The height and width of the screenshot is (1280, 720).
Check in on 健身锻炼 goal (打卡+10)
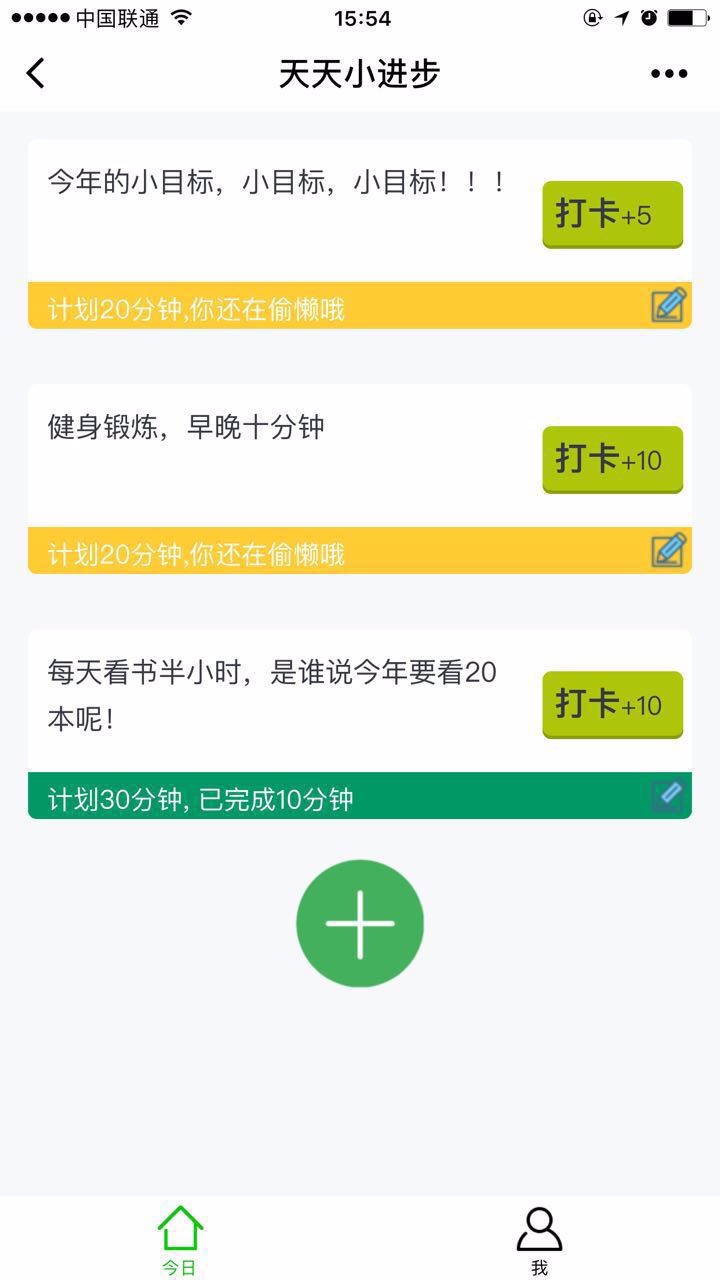[612, 459]
